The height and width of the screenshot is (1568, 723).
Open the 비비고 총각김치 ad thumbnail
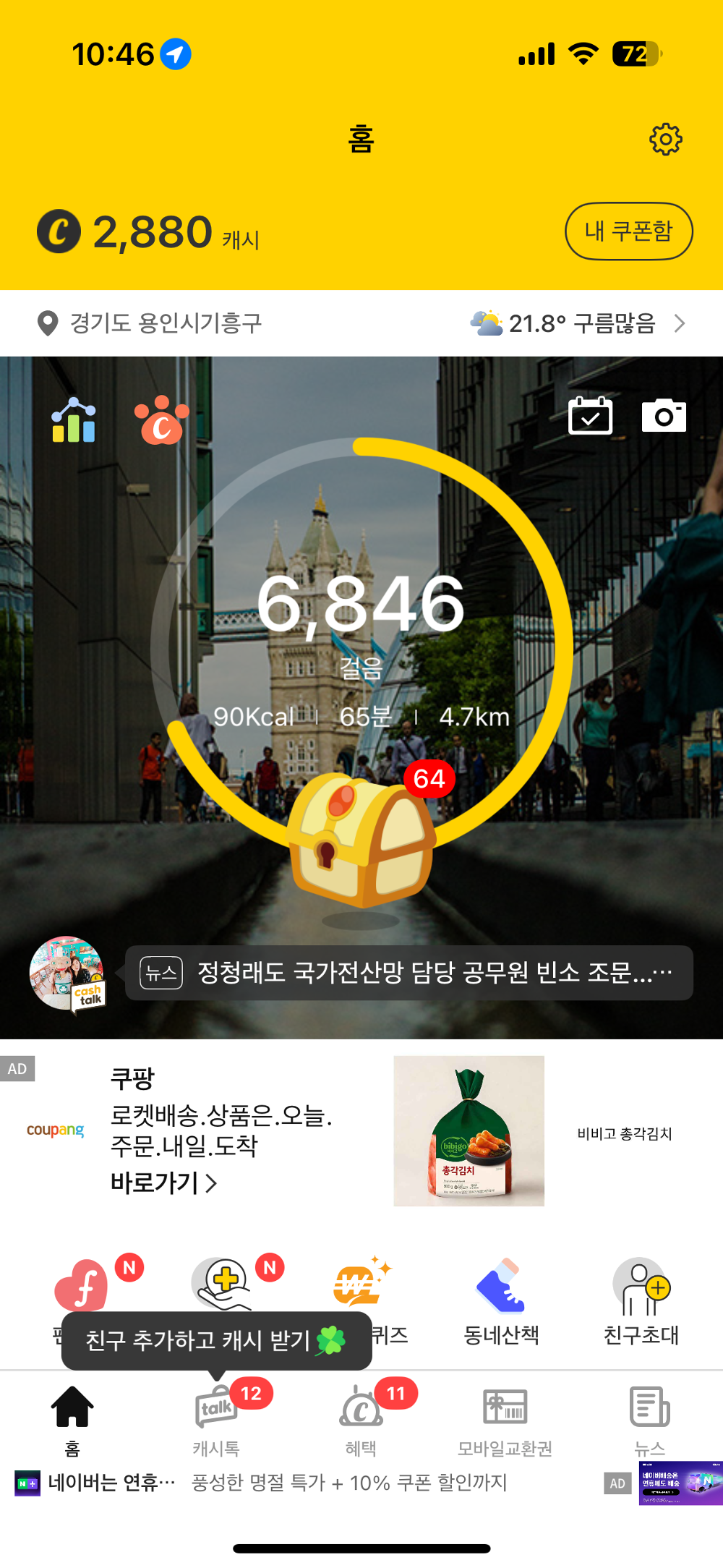point(469,1130)
